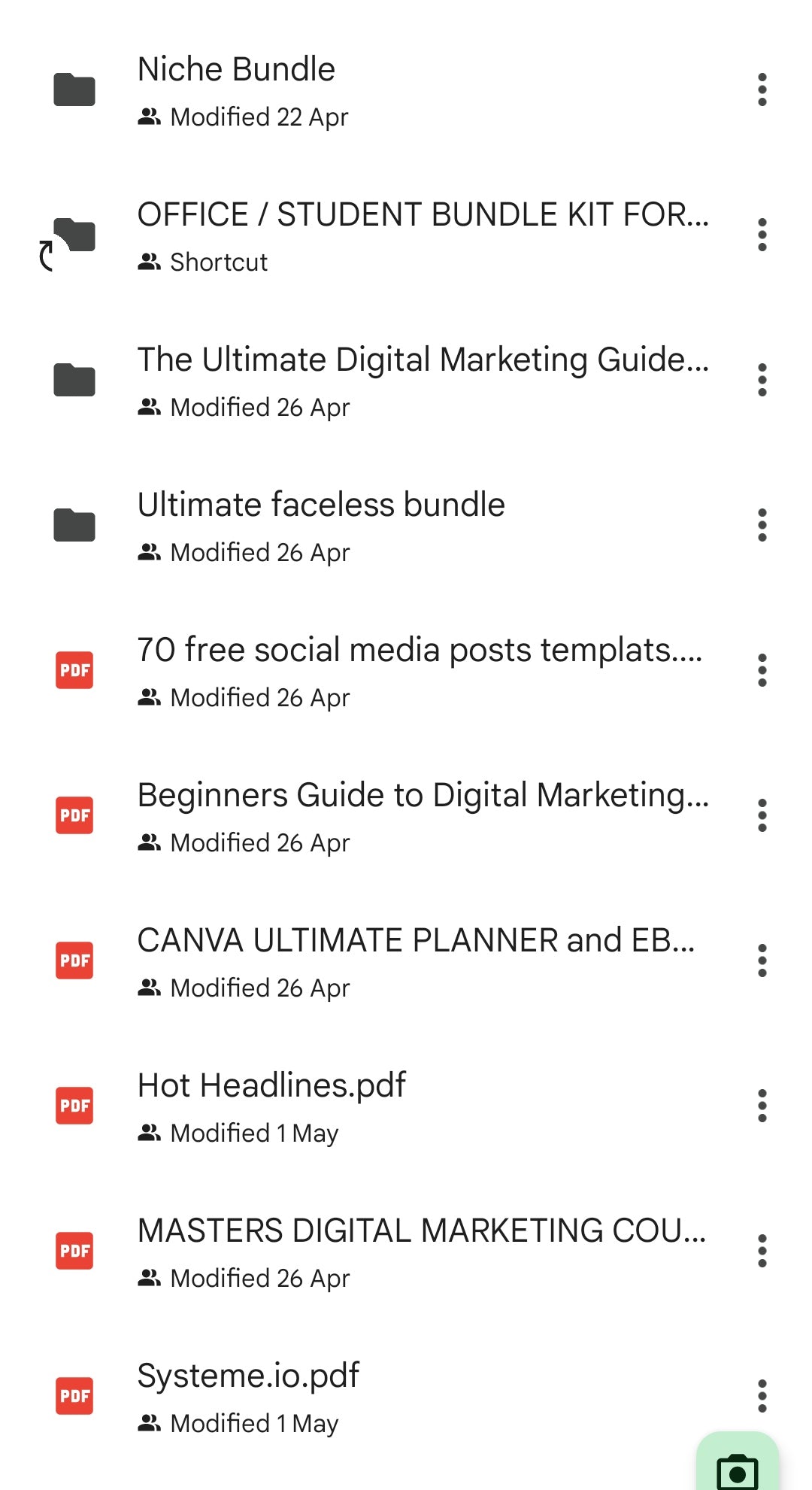
Task: Open Beginners Guide to Digital Marketing PDF
Action: coord(423,796)
